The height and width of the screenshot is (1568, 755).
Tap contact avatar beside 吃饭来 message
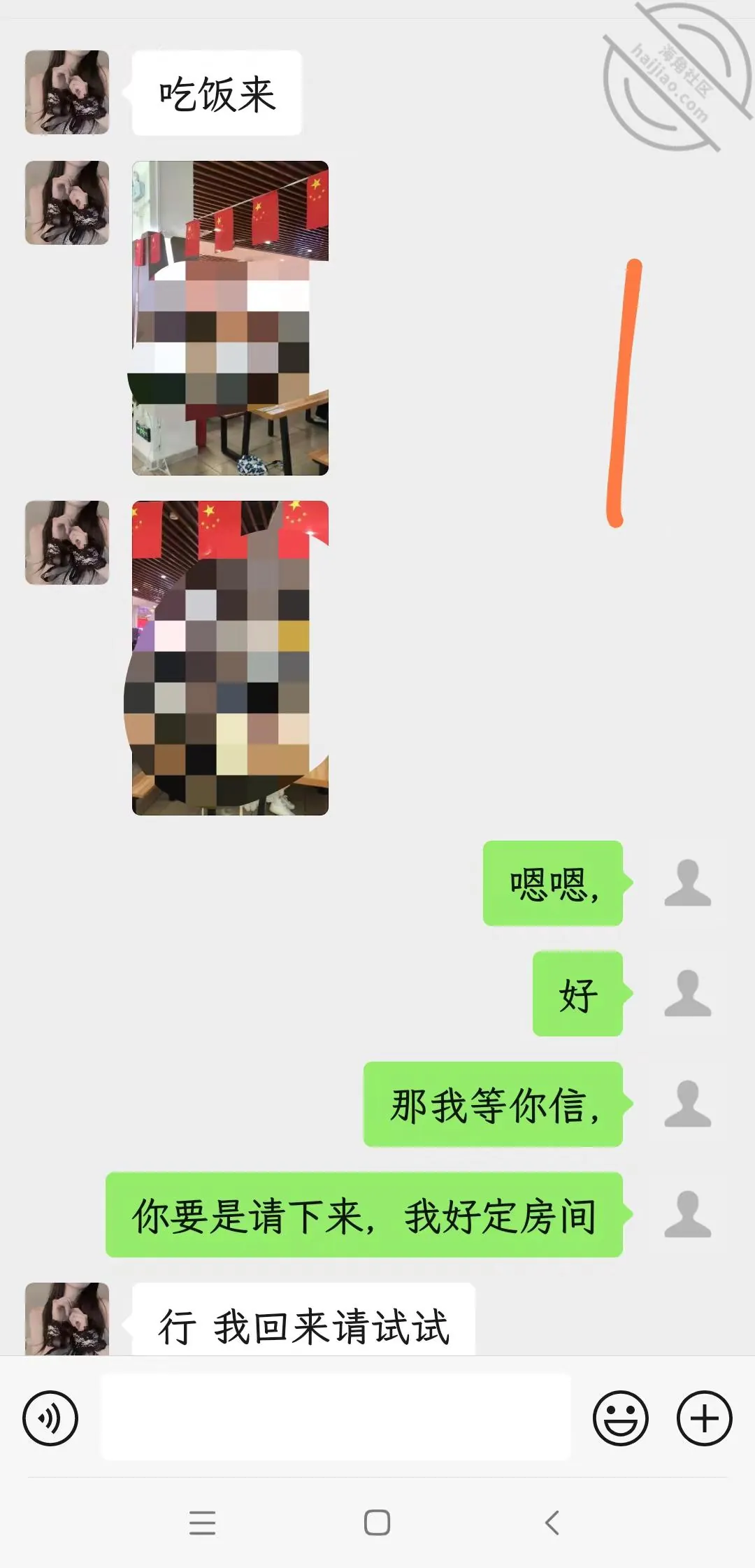(x=67, y=92)
